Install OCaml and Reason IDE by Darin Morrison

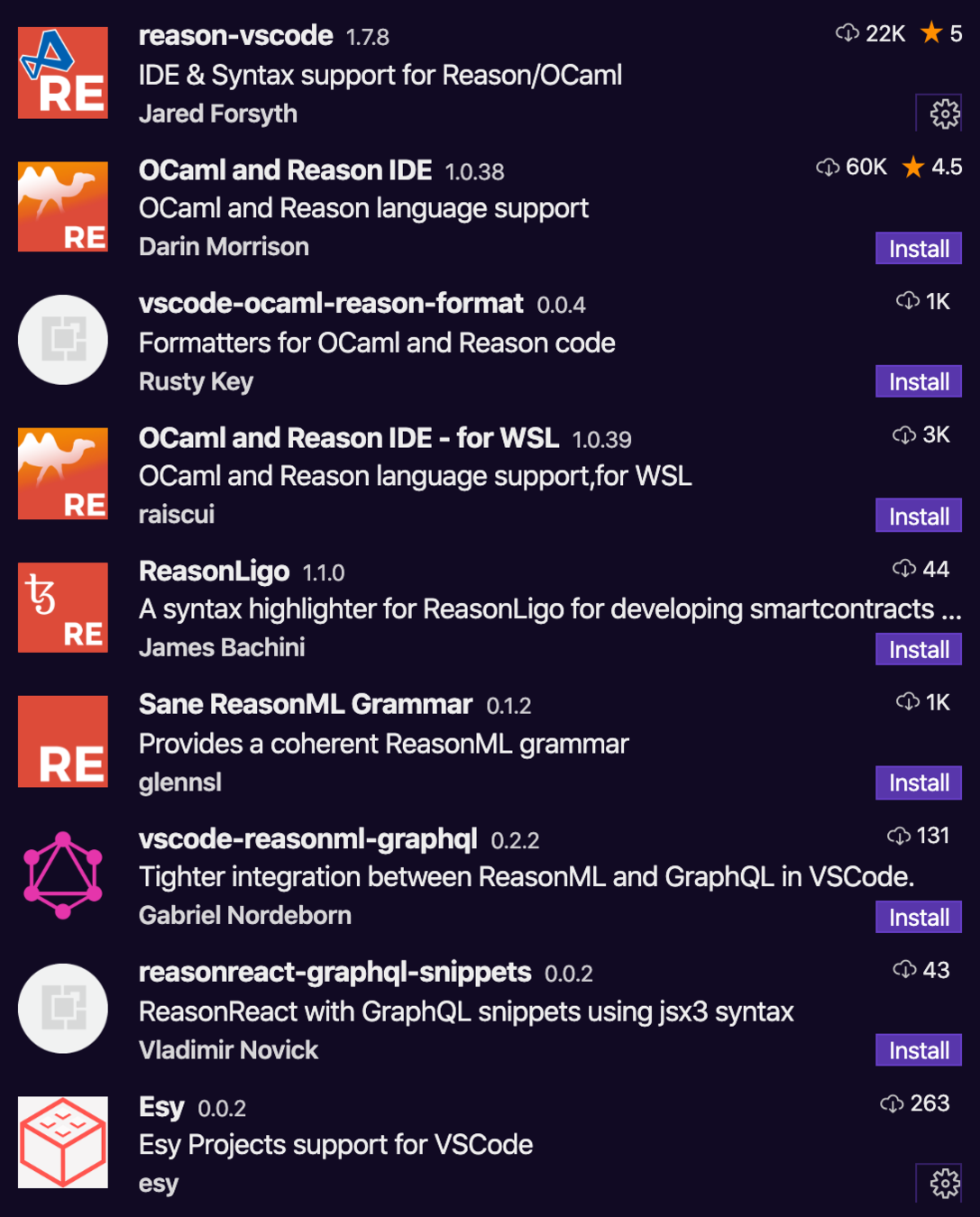tap(918, 249)
